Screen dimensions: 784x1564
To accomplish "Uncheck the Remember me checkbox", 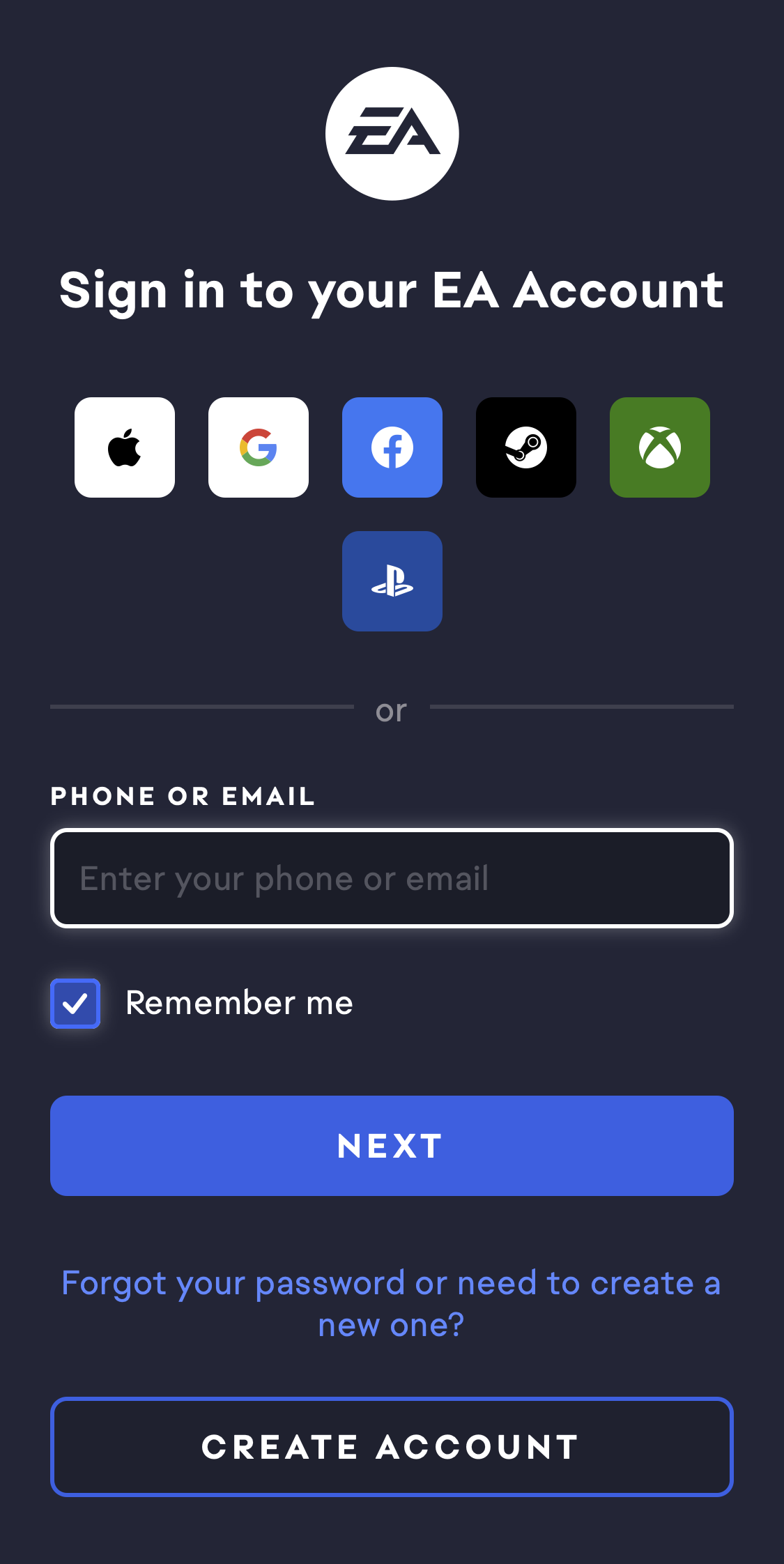I will click(75, 1004).
